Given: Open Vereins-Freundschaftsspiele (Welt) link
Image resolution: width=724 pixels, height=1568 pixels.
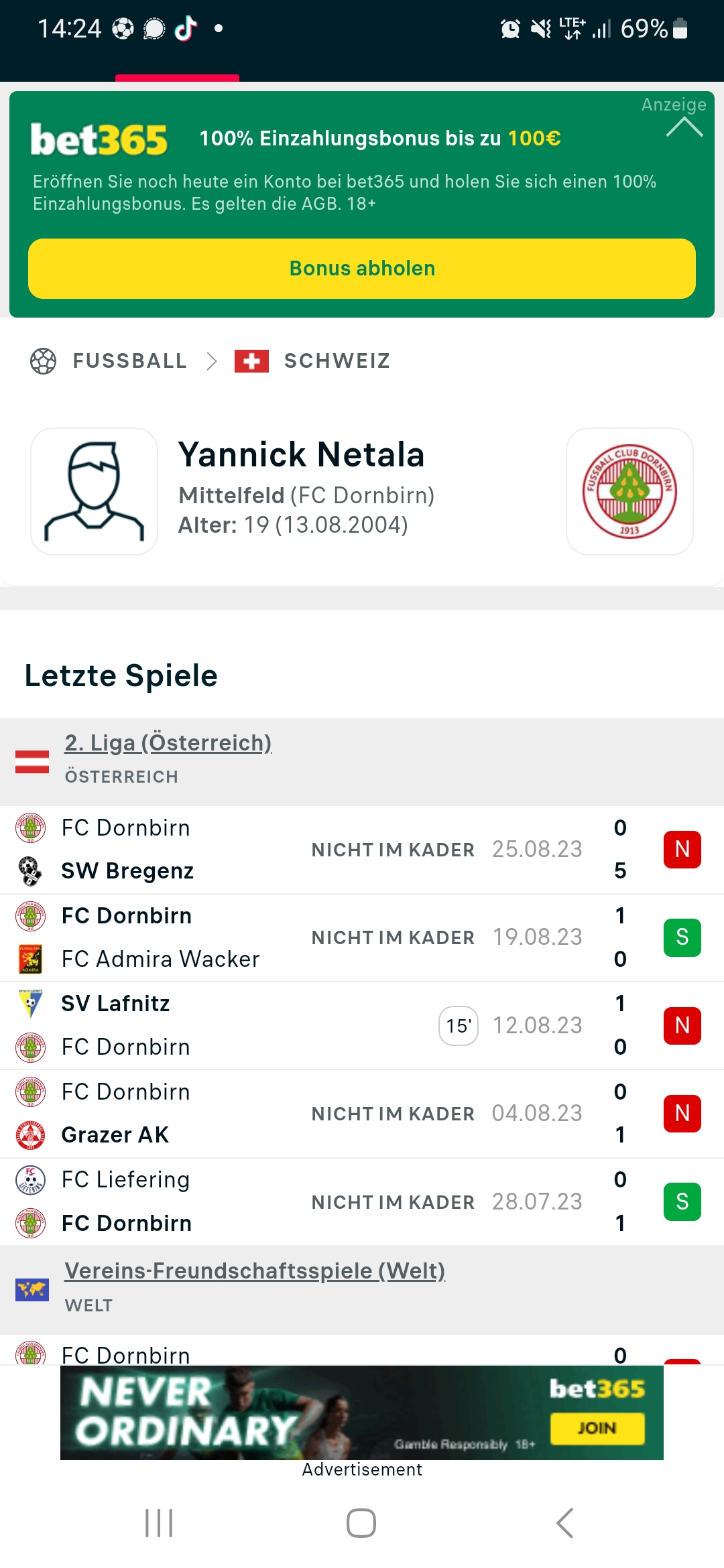Looking at the screenshot, I should click(x=255, y=1271).
